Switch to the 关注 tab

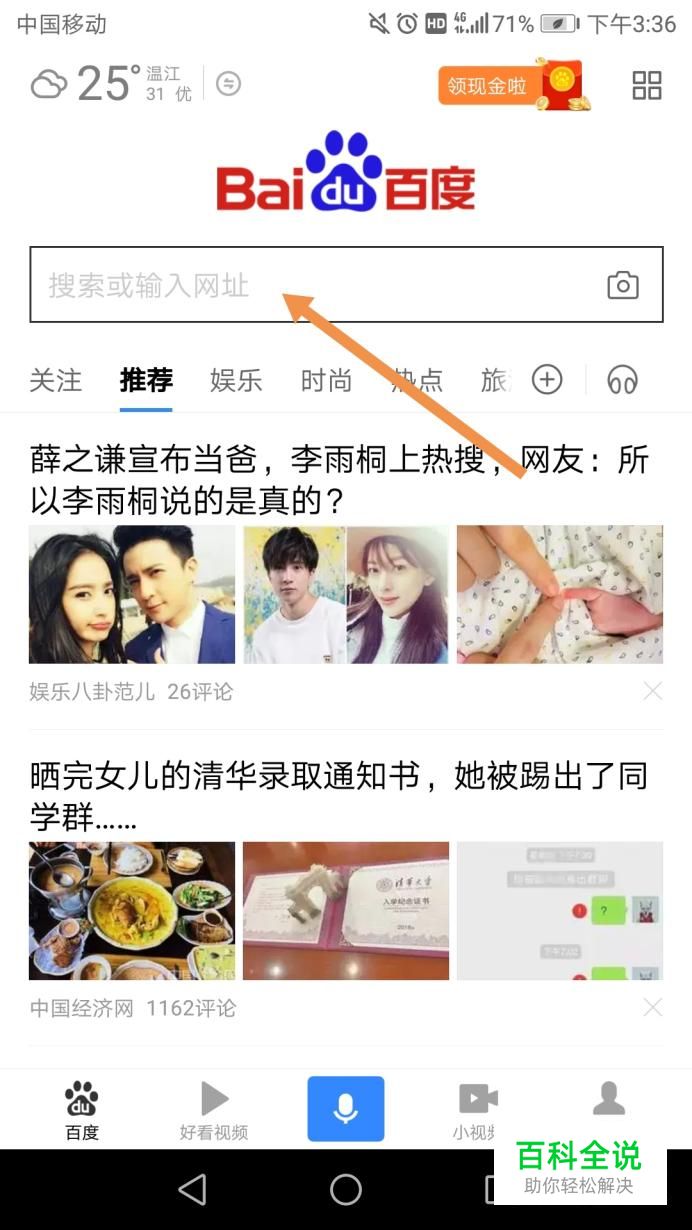coord(55,380)
